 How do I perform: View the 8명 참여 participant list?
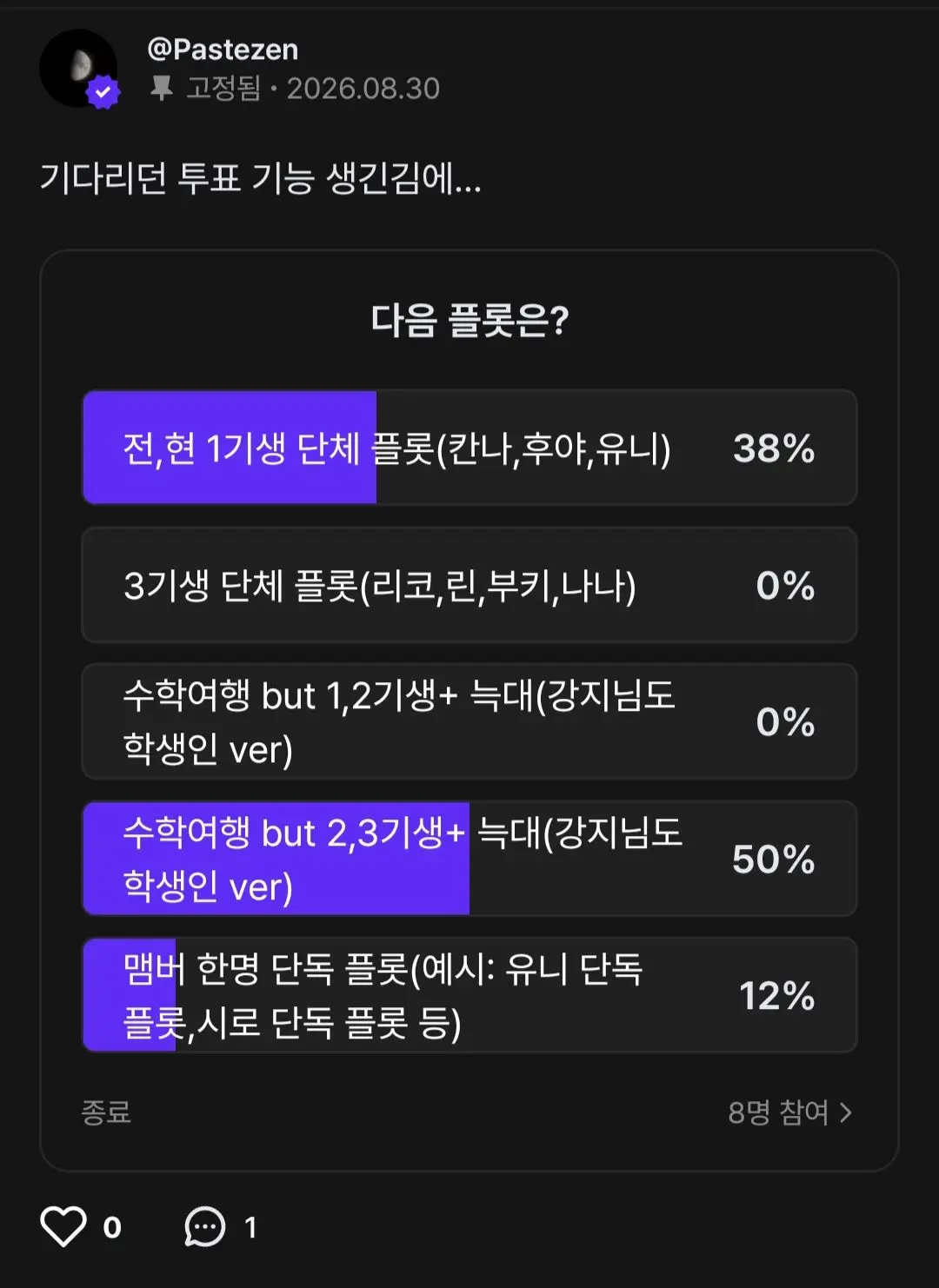tap(789, 1112)
